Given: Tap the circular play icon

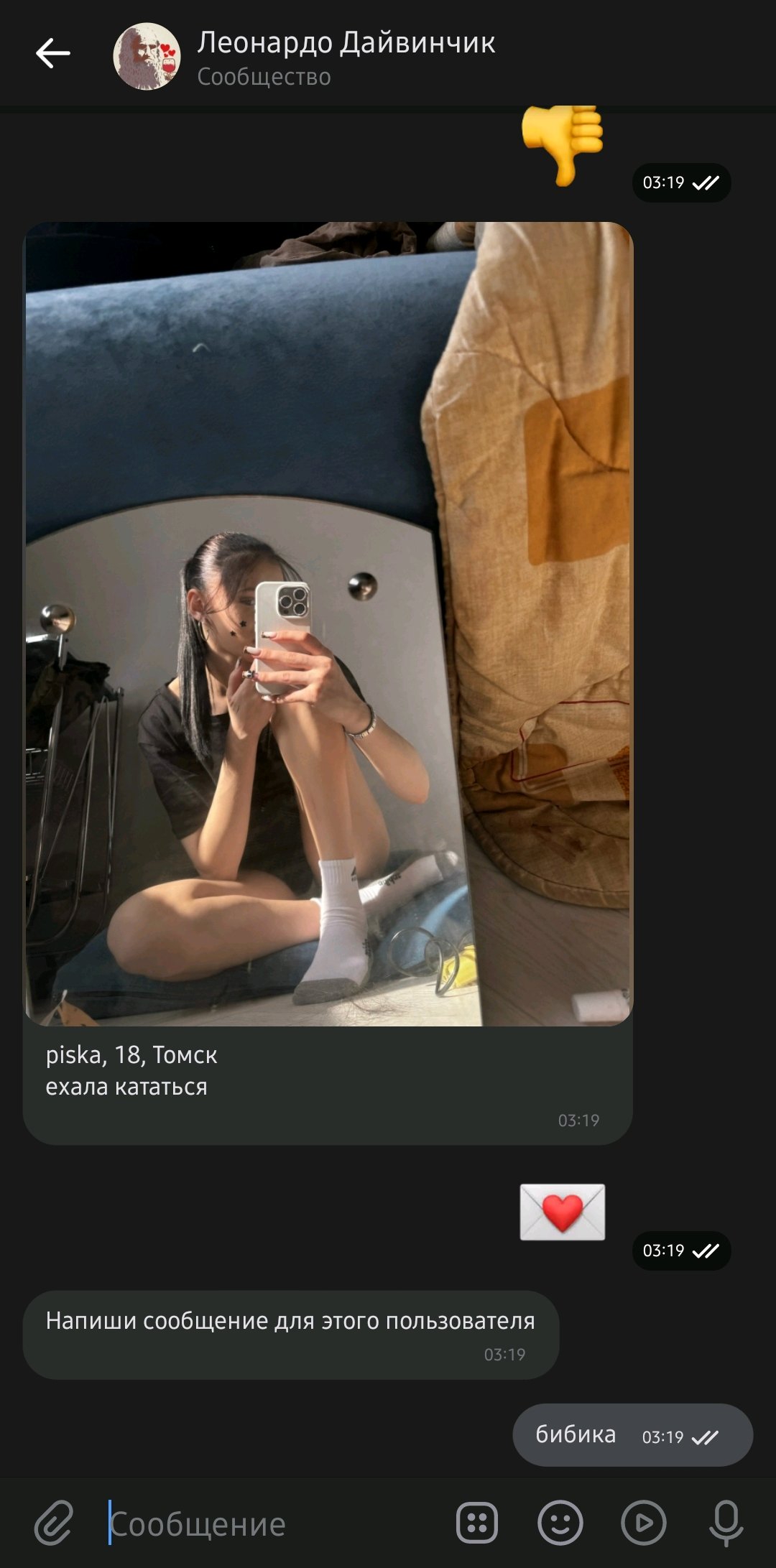Looking at the screenshot, I should click(643, 1523).
